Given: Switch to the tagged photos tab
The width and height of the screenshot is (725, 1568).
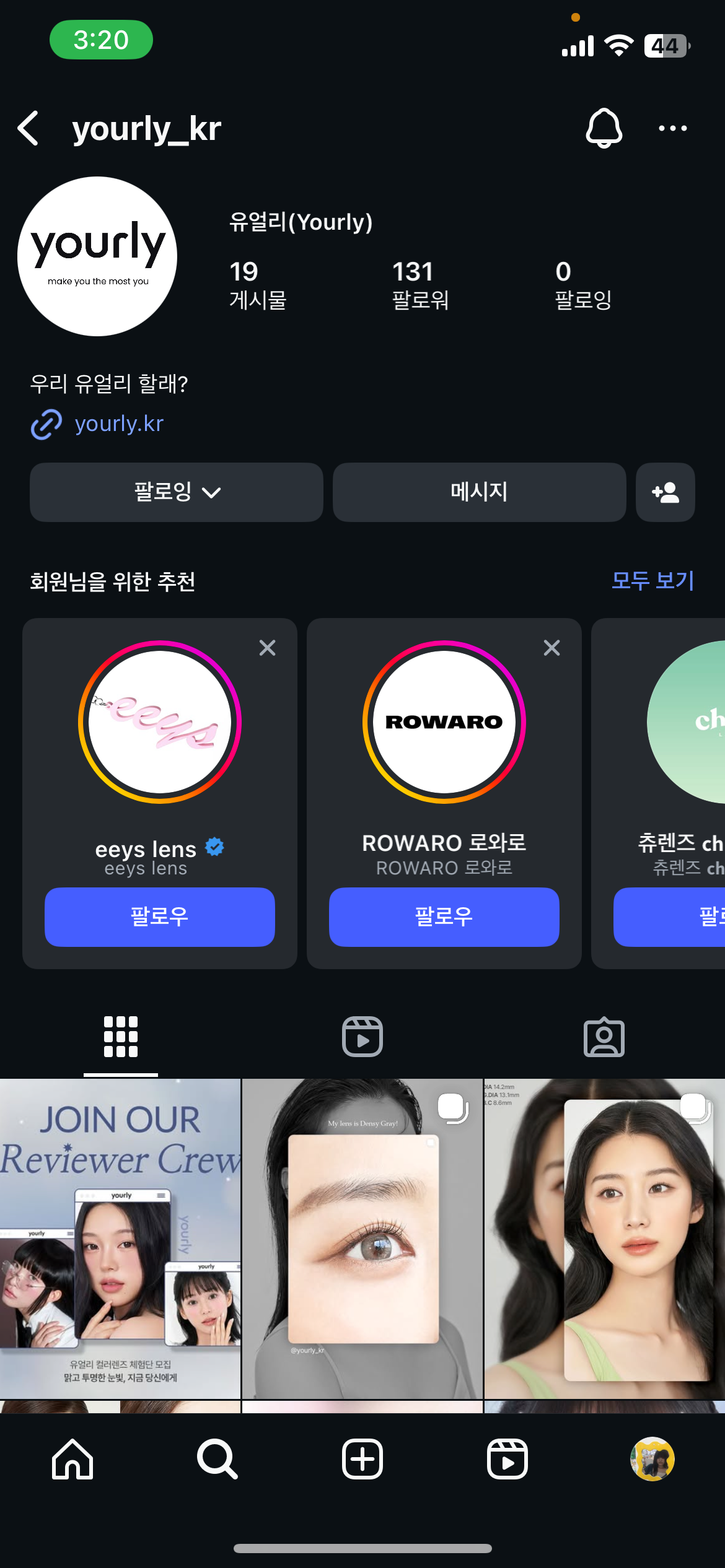Looking at the screenshot, I should tap(604, 1037).
